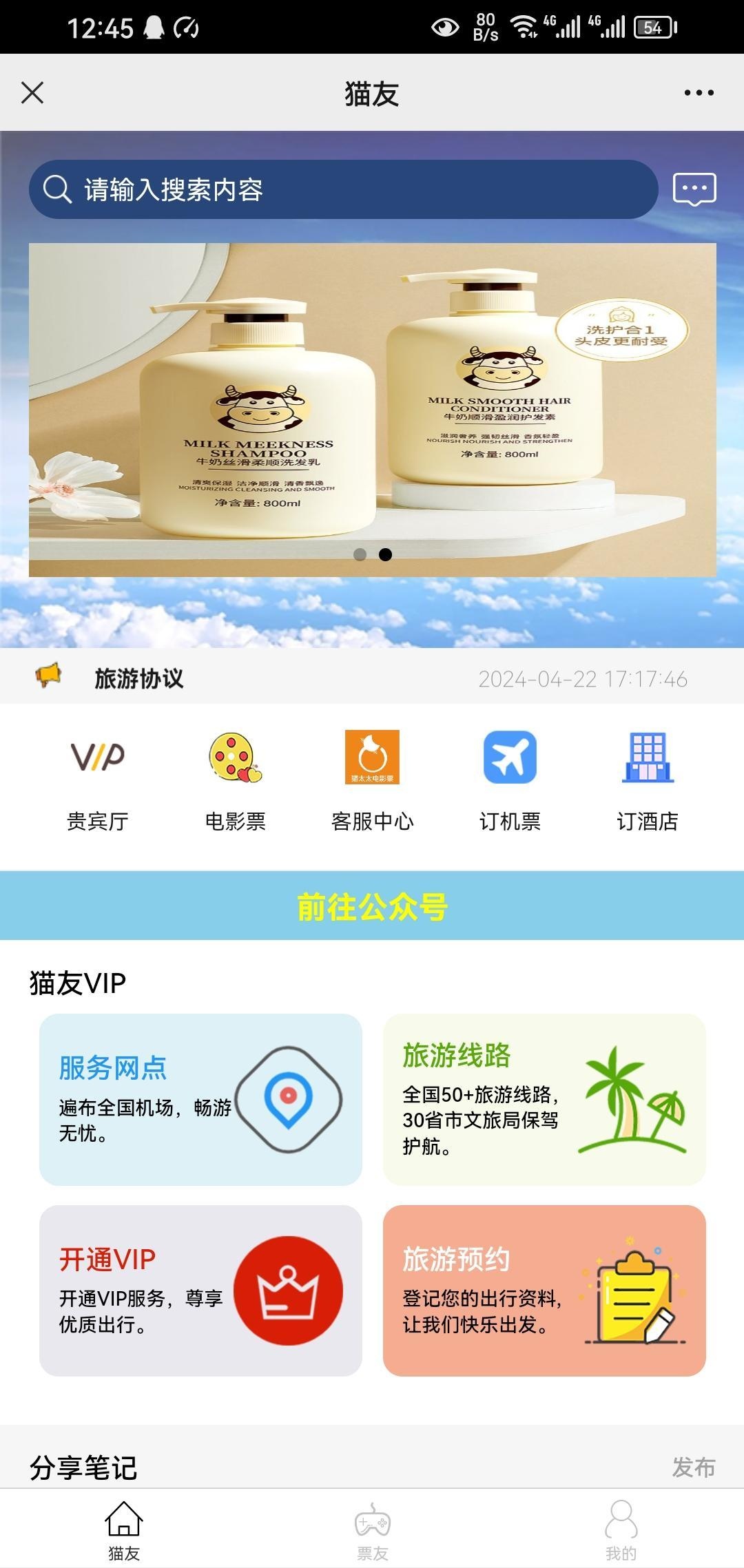Select the 电影票 shortcut
The height and width of the screenshot is (1568, 744).
click(x=235, y=781)
